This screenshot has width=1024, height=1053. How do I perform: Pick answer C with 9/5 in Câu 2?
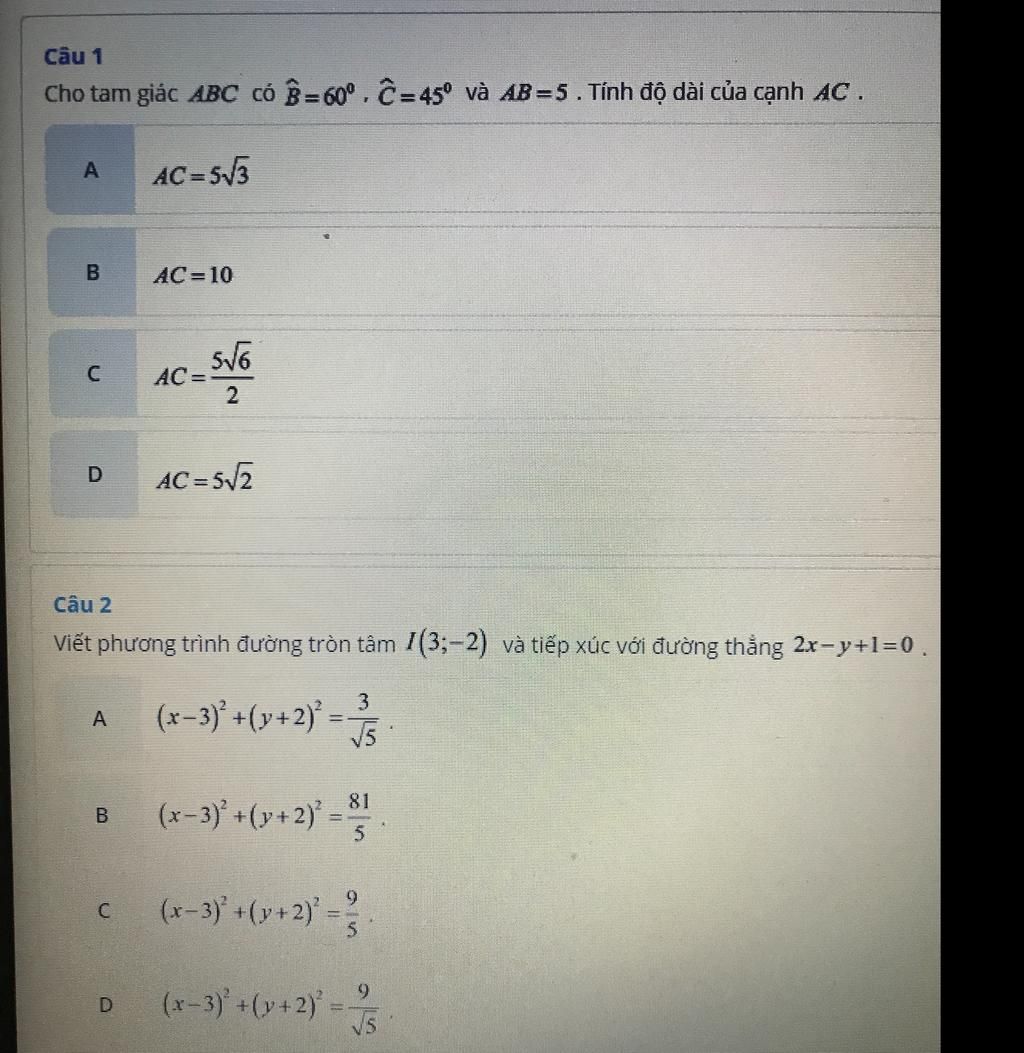click(x=103, y=911)
